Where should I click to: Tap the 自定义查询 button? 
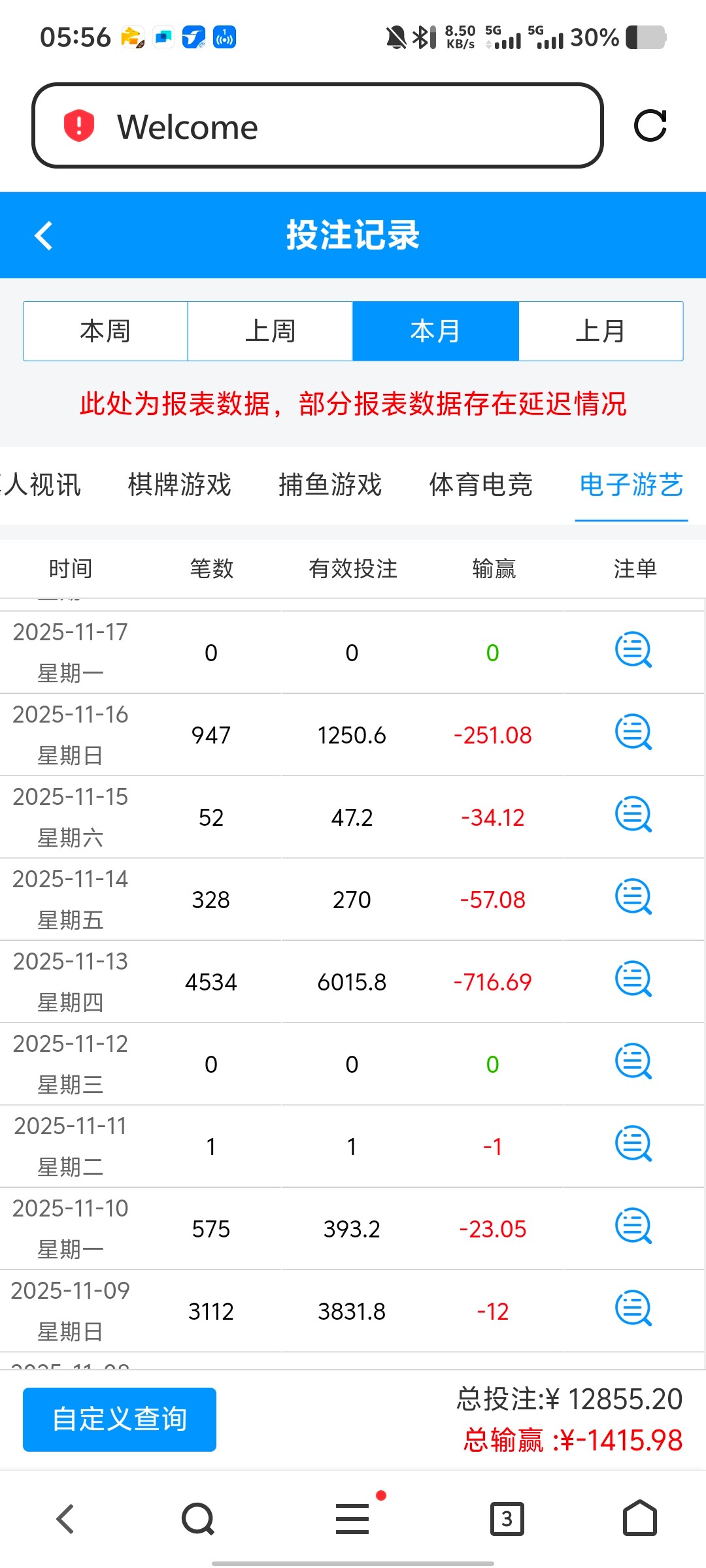pos(120,1420)
